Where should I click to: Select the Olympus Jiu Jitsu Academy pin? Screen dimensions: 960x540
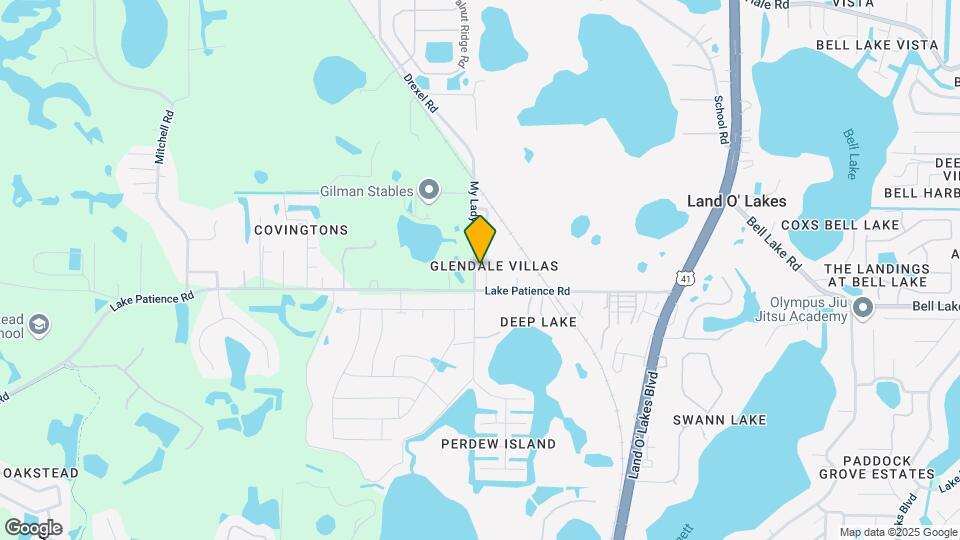tap(863, 310)
